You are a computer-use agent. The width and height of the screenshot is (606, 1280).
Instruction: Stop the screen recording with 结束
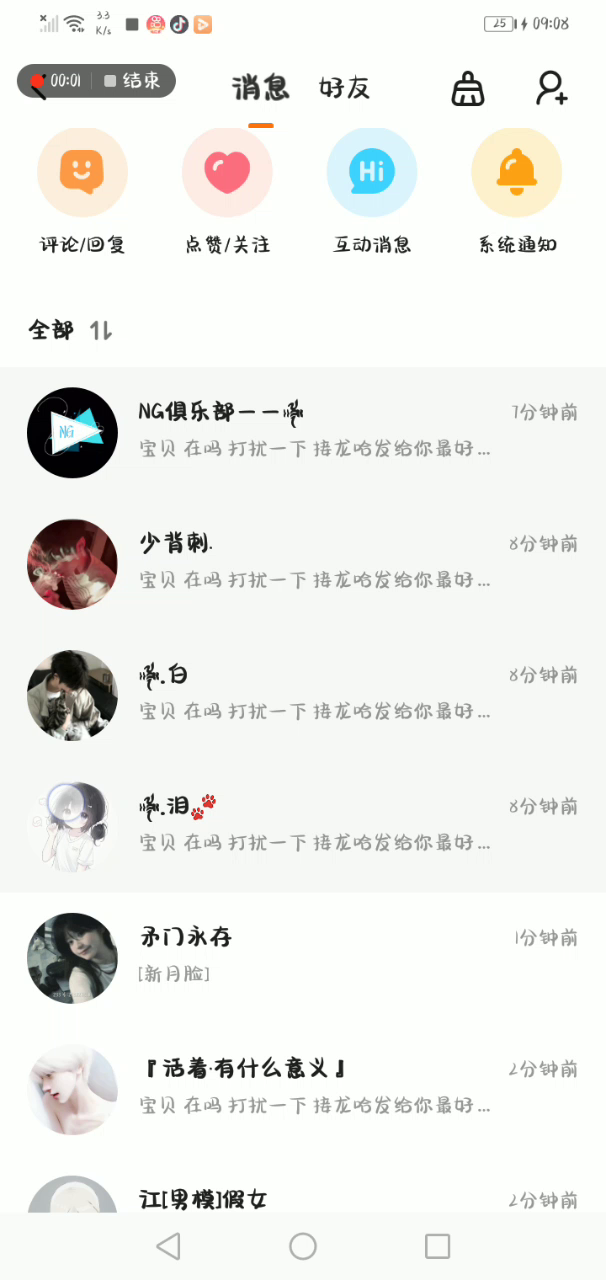pos(133,81)
